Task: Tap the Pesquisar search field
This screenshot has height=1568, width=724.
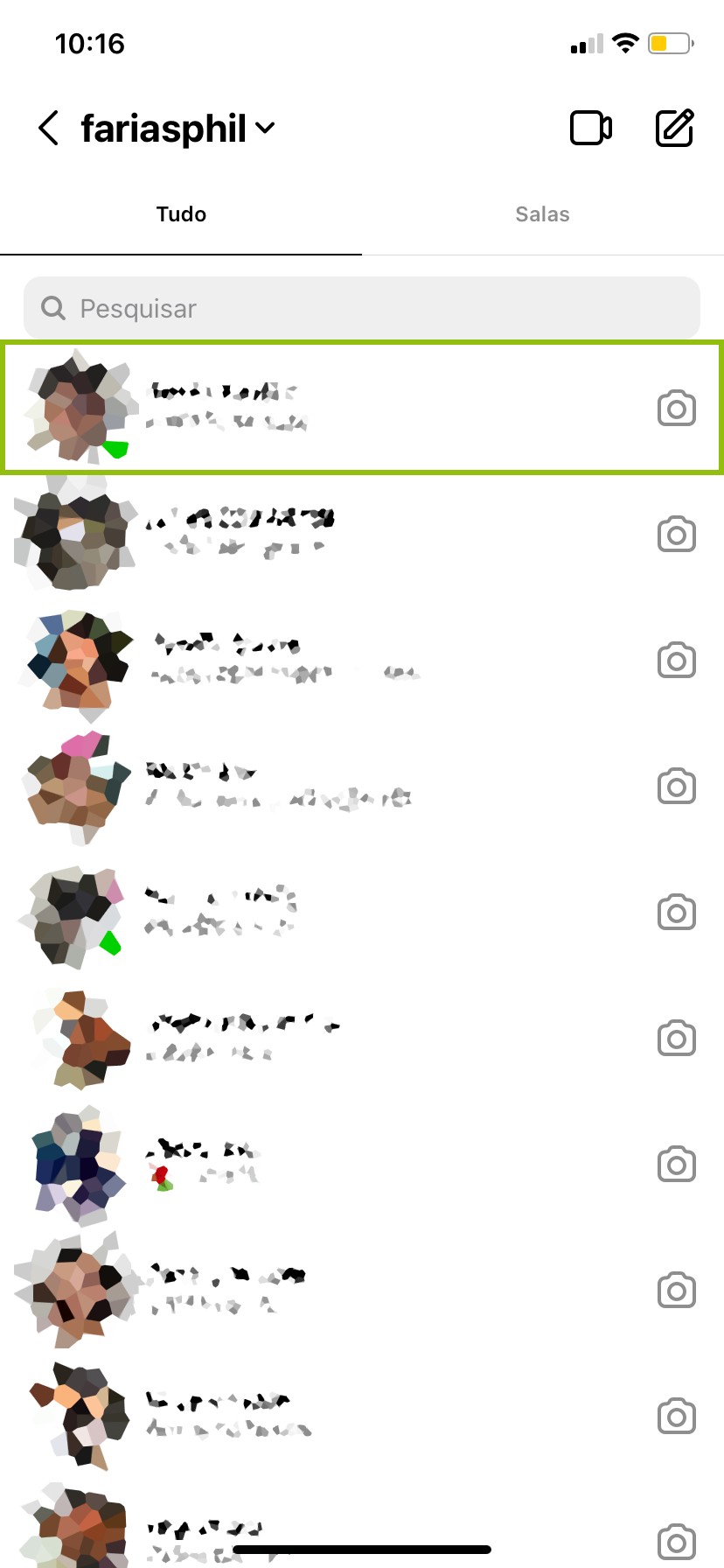Action: coord(362,308)
